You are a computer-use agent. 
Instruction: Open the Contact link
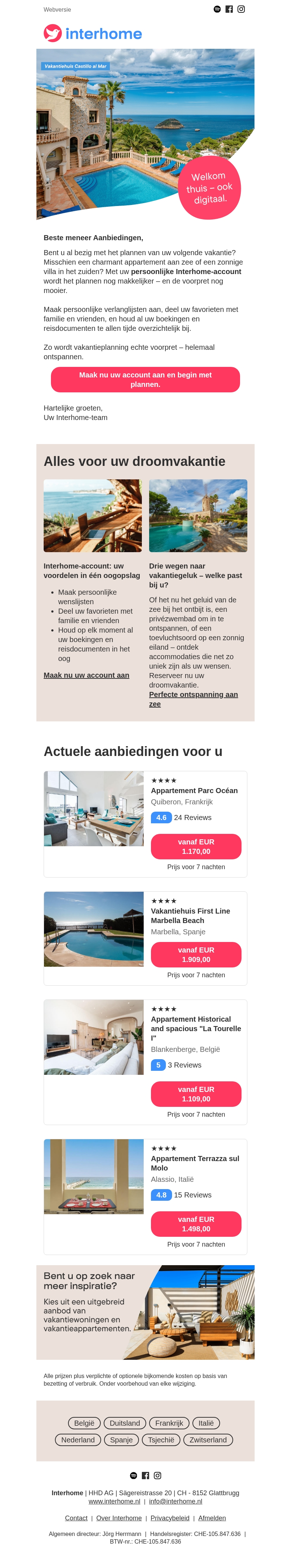tap(76, 1518)
